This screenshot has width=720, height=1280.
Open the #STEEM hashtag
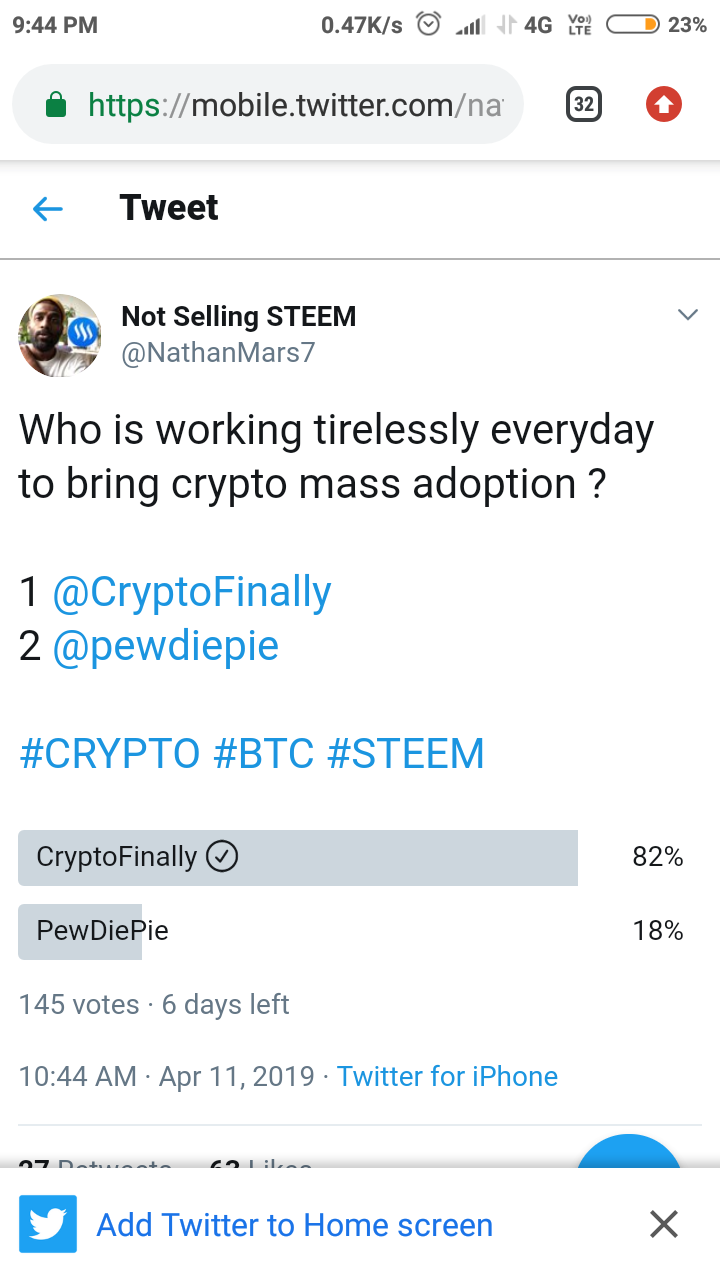[405, 753]
